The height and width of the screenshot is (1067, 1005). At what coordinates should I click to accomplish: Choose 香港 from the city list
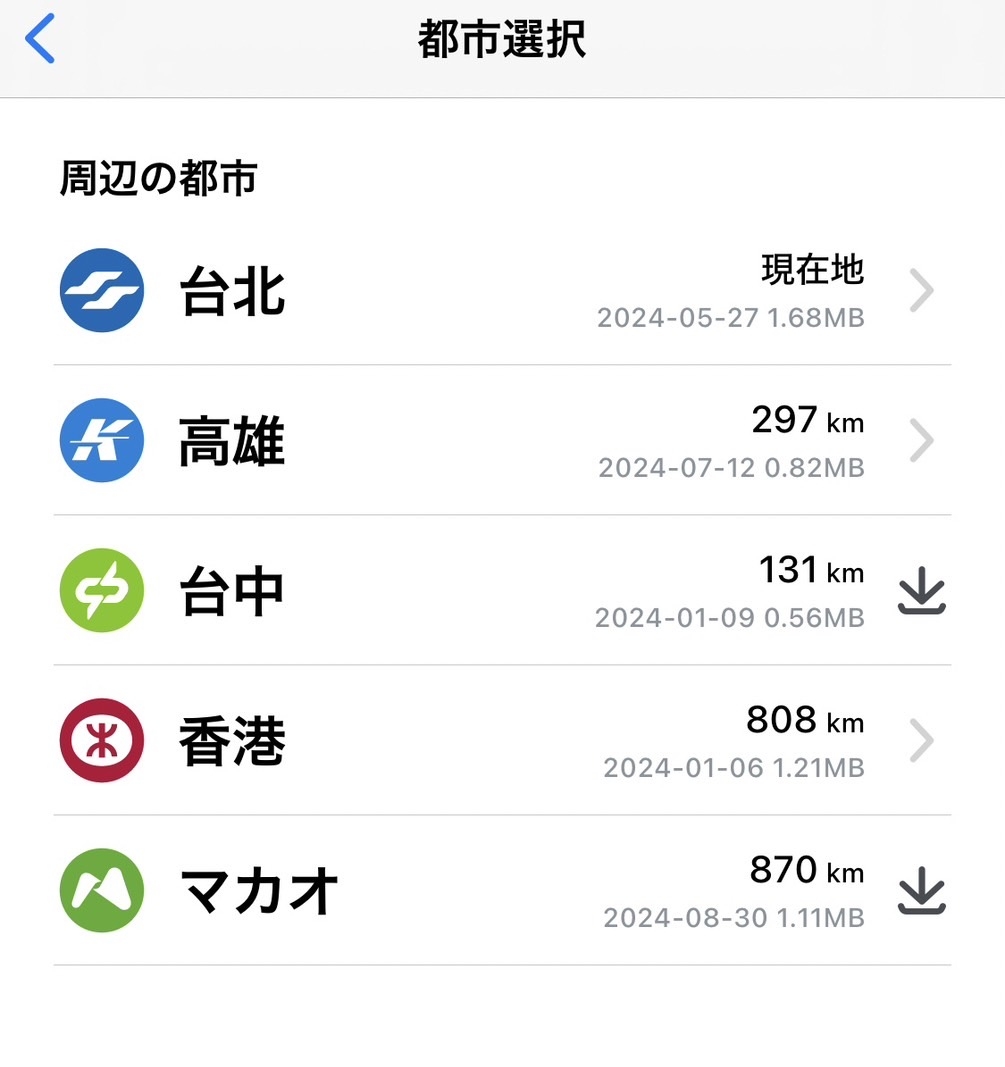(500, 741)
